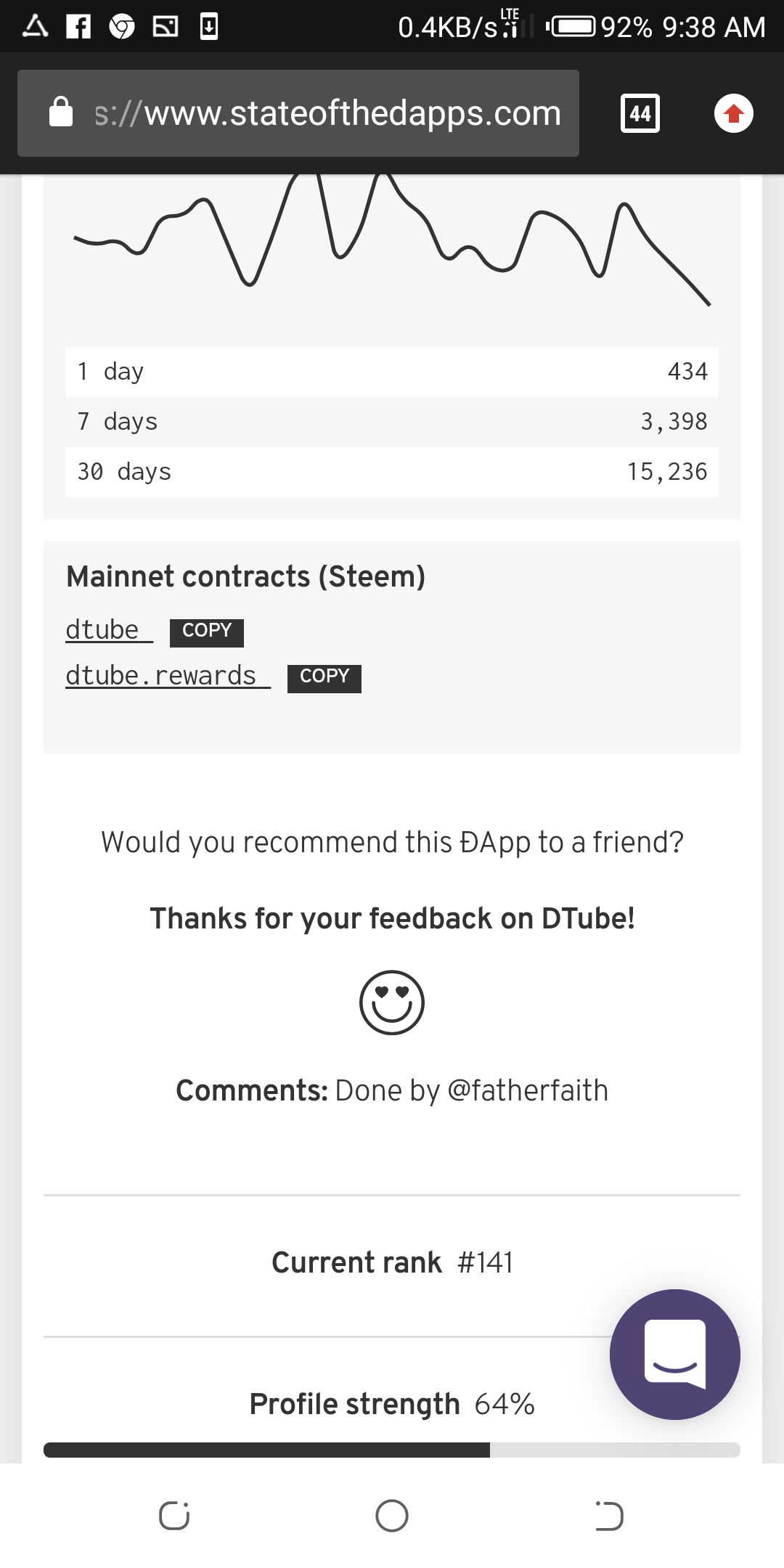The image size is (784, 1568).
Task: Open the browser tab switcher showing 44
Action: coord(640,113)
